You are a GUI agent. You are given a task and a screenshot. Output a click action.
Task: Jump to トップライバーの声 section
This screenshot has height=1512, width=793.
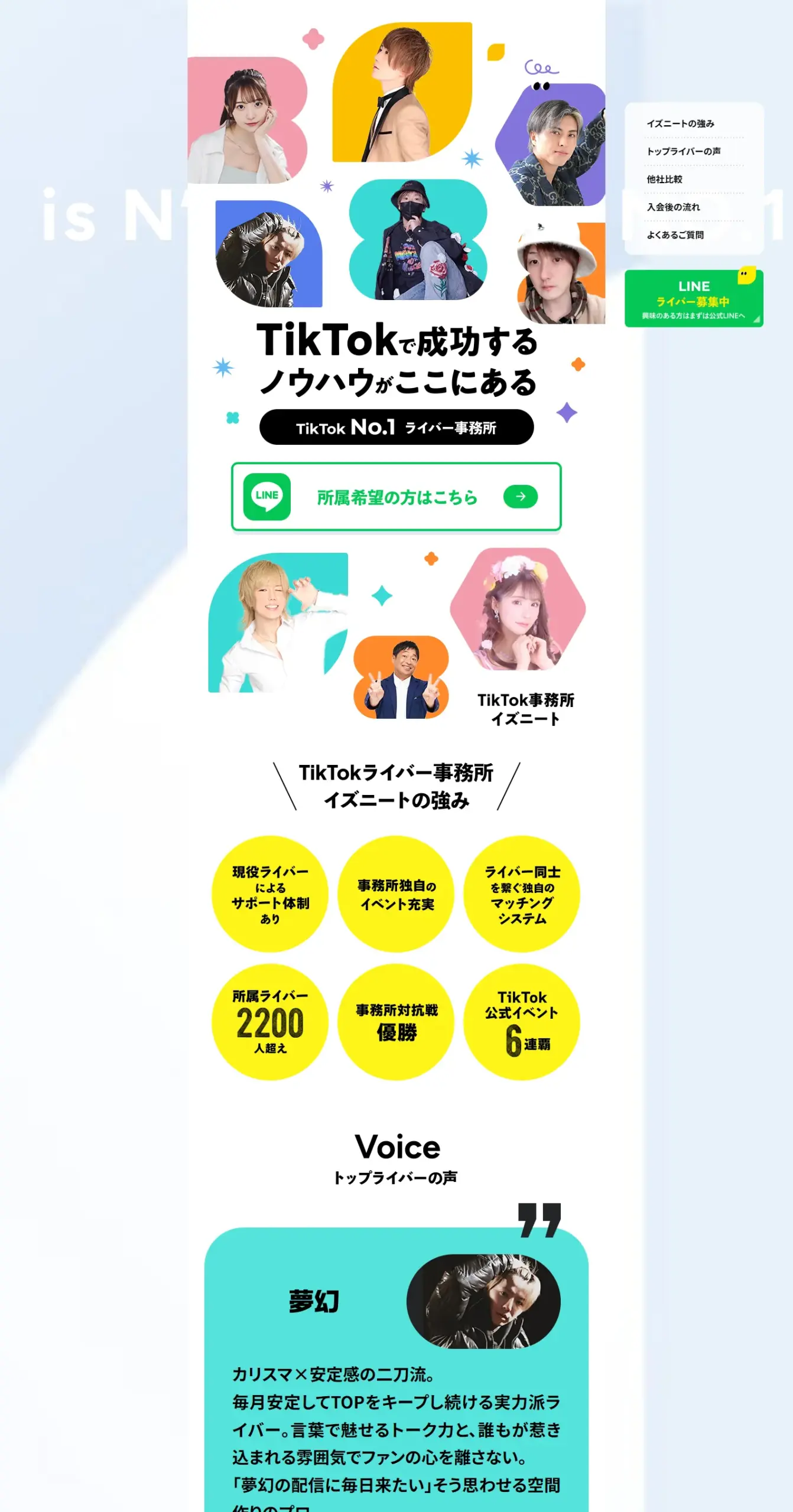[x=683, y=151]
